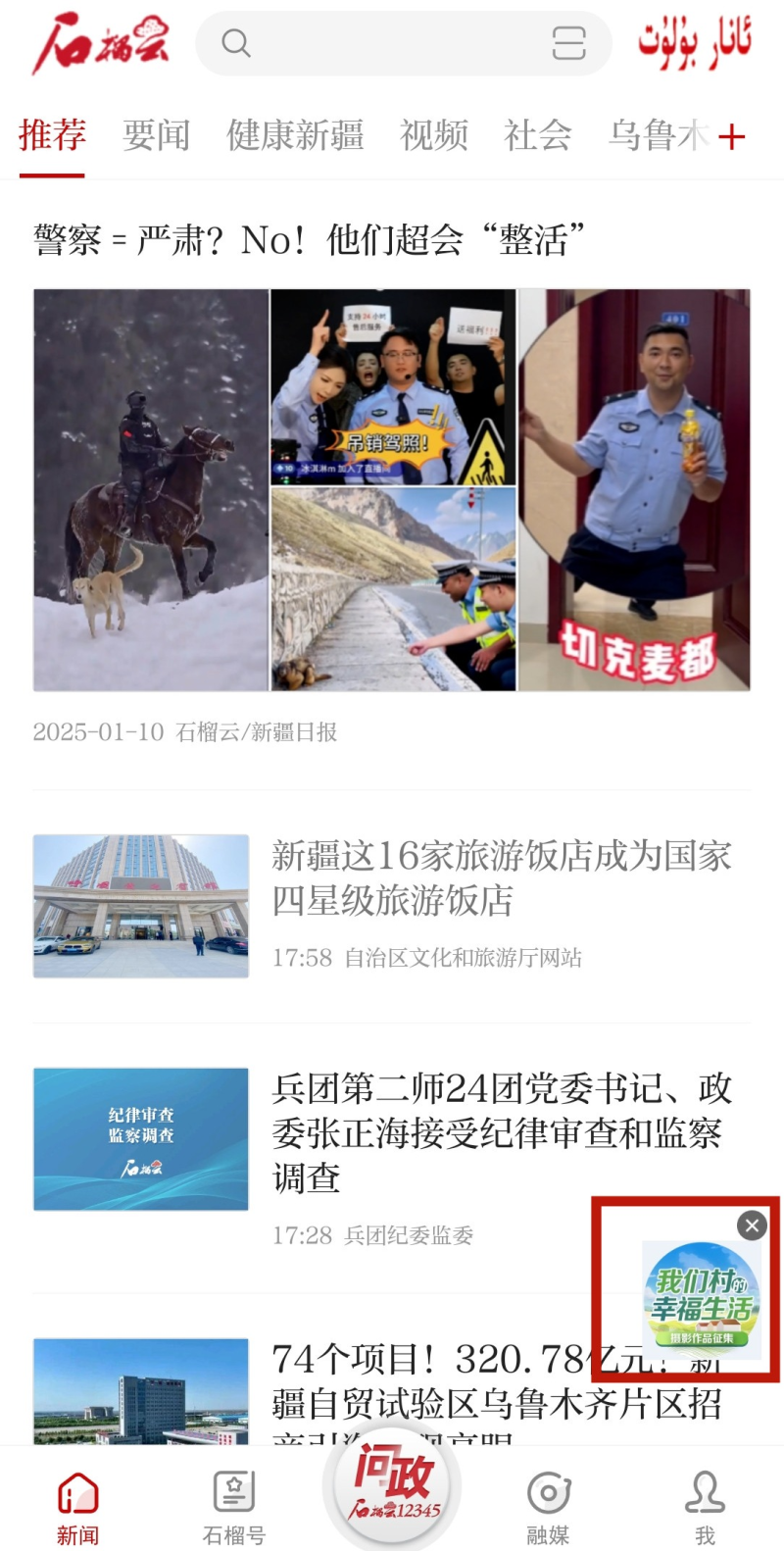Image resolution: width=784 pixels, height=1551 pixels.
Task: Open the 我 profile tab
Action: click(705, 1507)
